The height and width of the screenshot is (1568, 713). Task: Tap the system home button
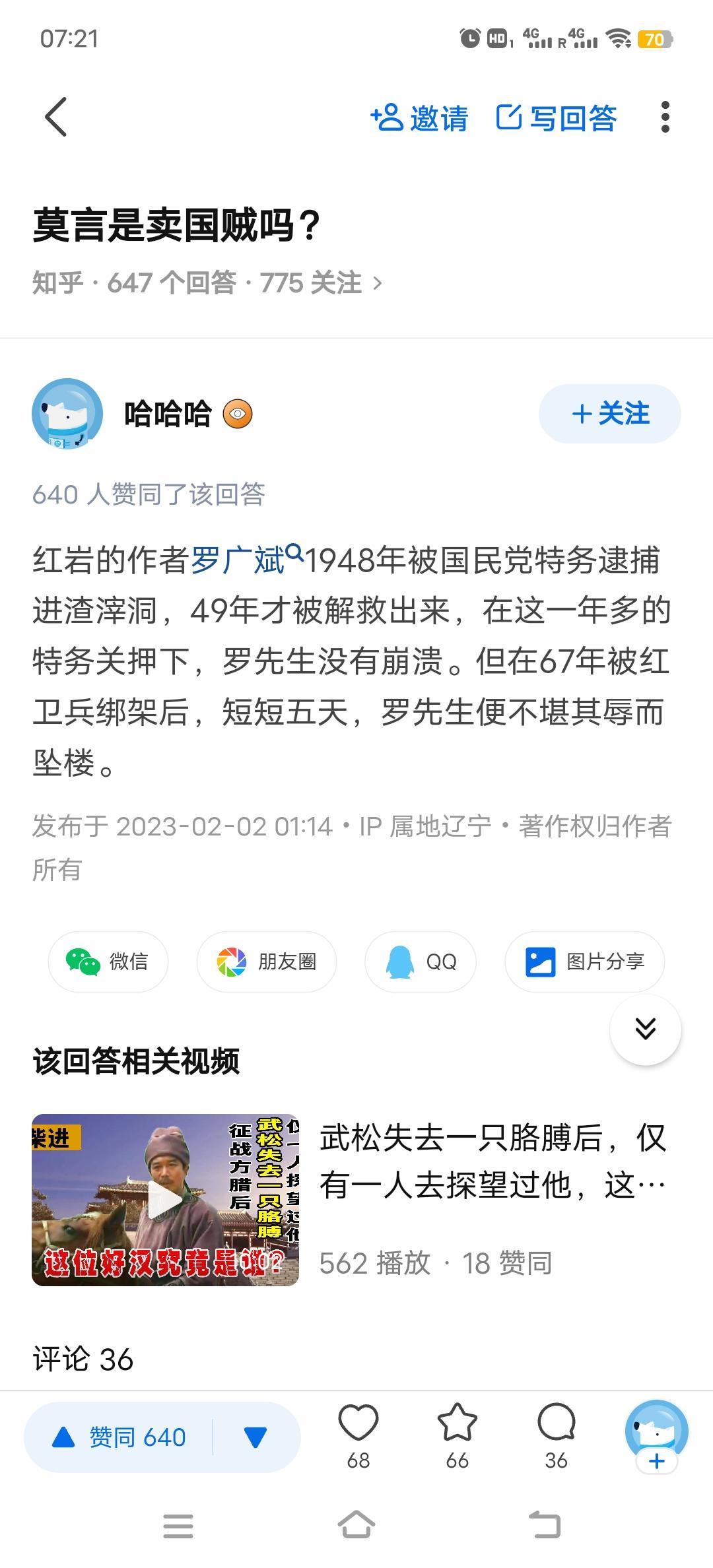tap(356, 1525)
